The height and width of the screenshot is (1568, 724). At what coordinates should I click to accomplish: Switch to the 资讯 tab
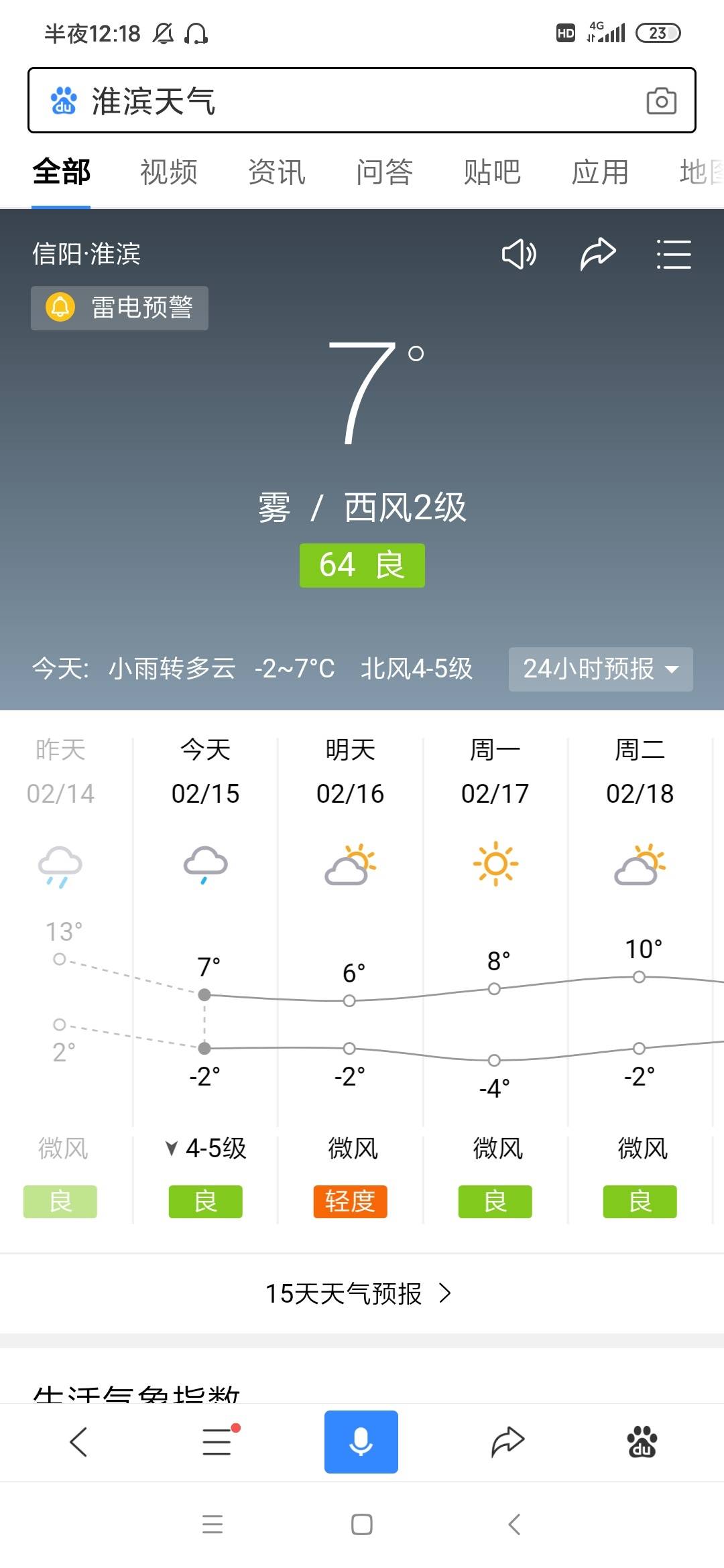[277, 172]
